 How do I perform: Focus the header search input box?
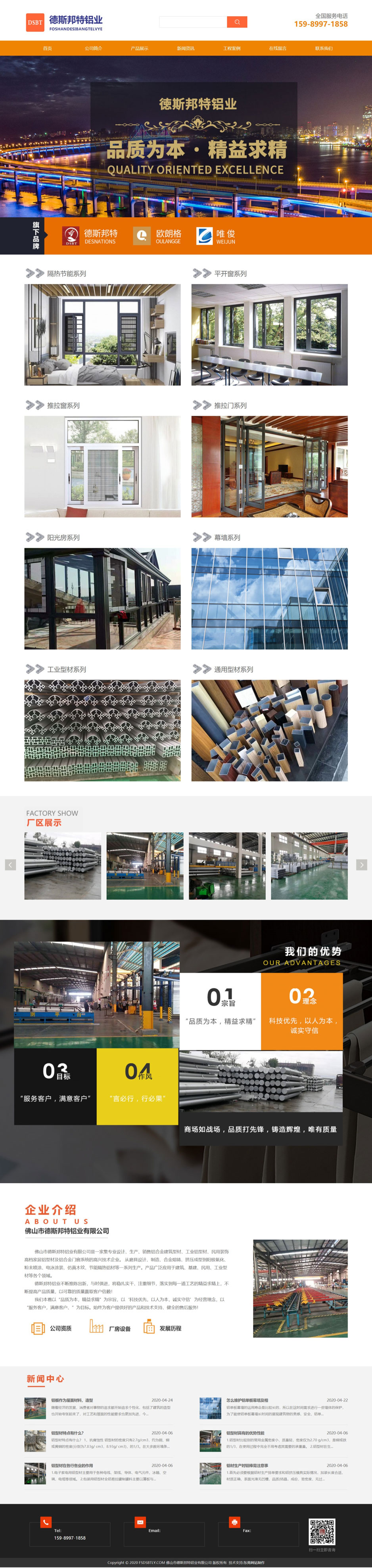pyautogui.click(x=192, y=22)
